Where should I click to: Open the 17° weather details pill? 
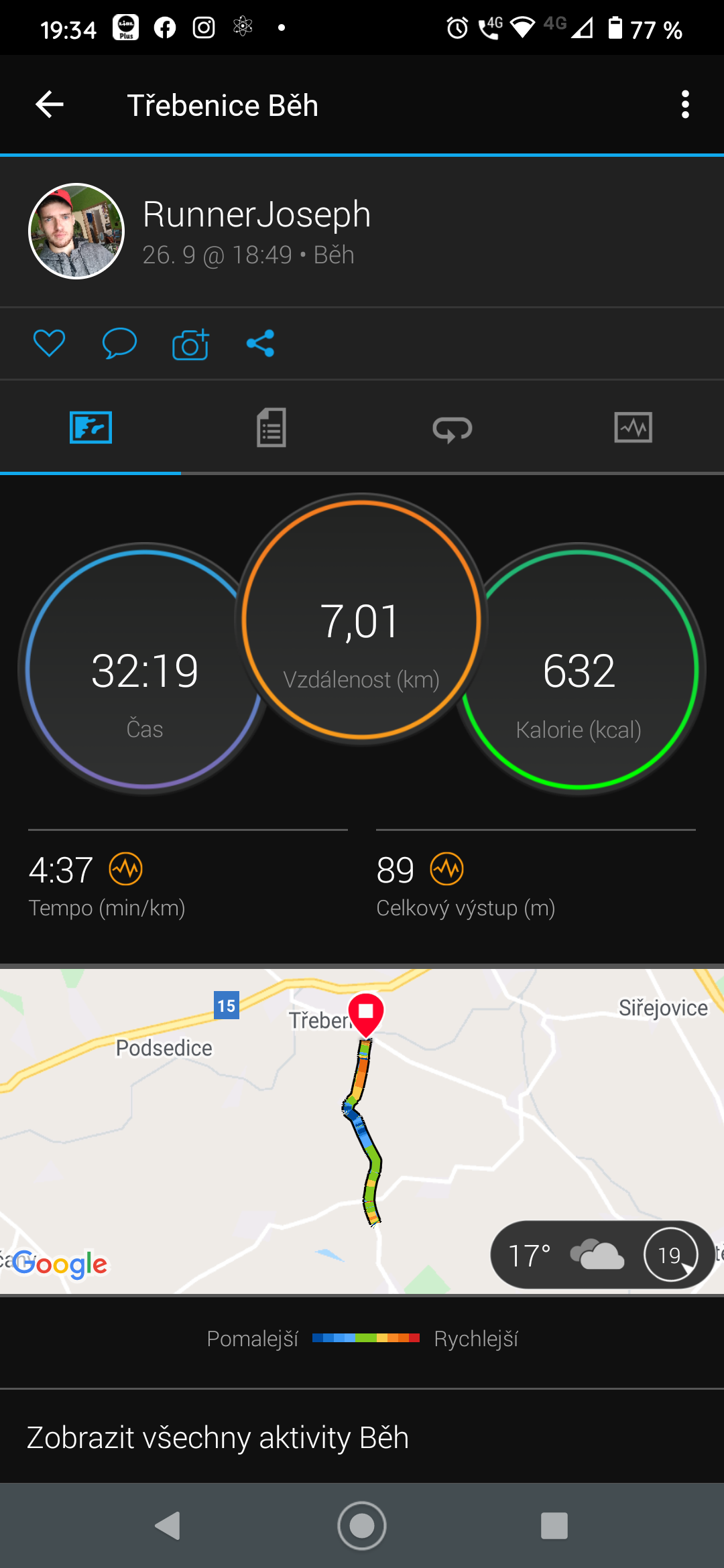pos(602,1254)
